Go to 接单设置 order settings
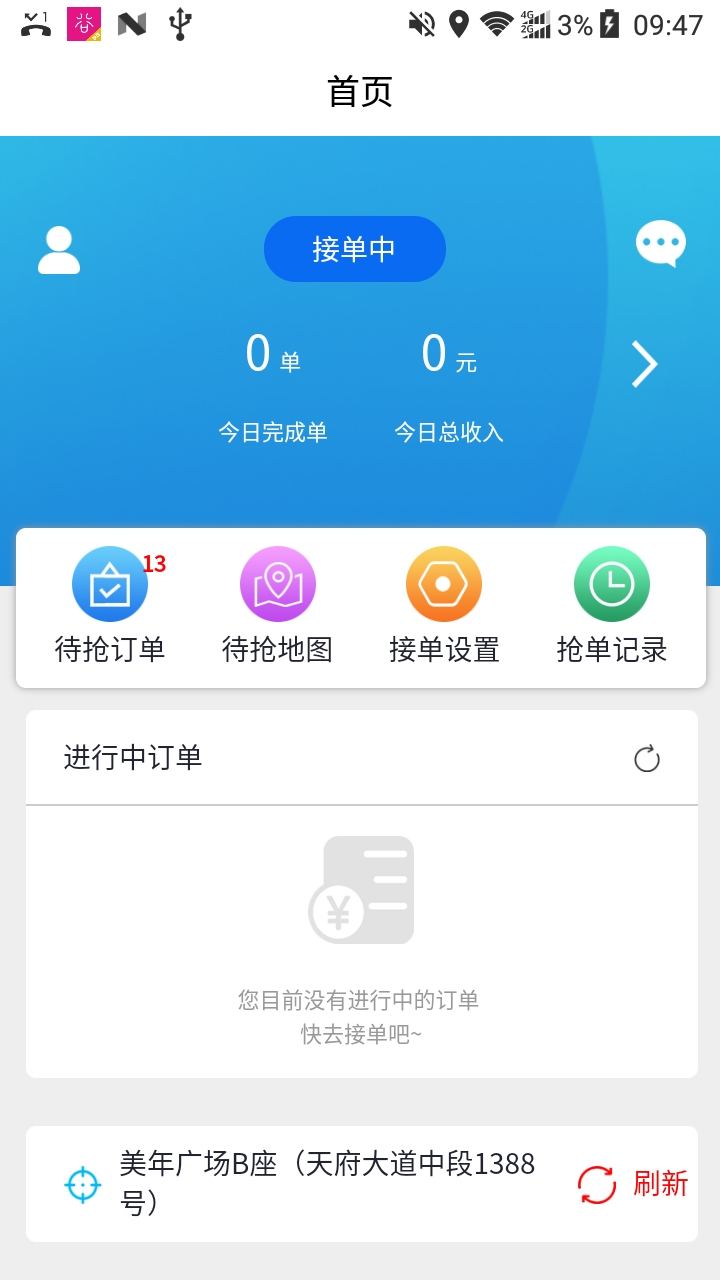The width and height of the screenshot is (720, 1280). [x=444, y=606]
